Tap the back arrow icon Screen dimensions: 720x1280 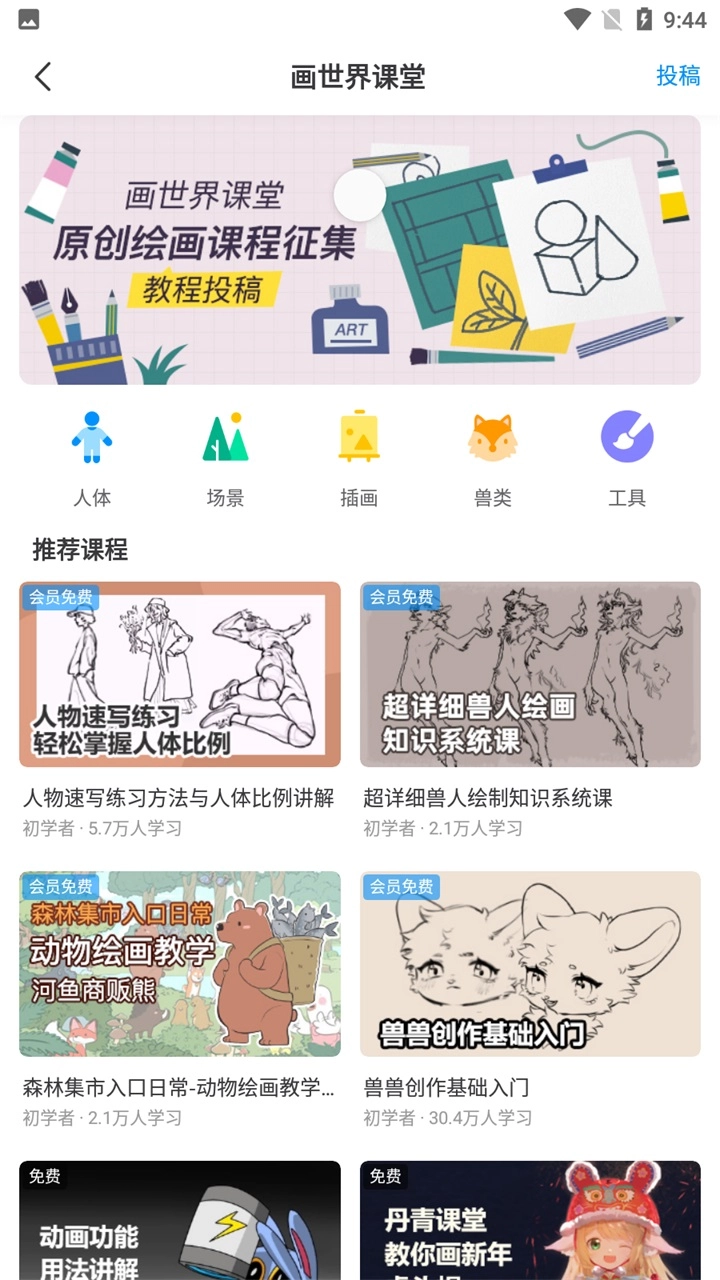42,76
